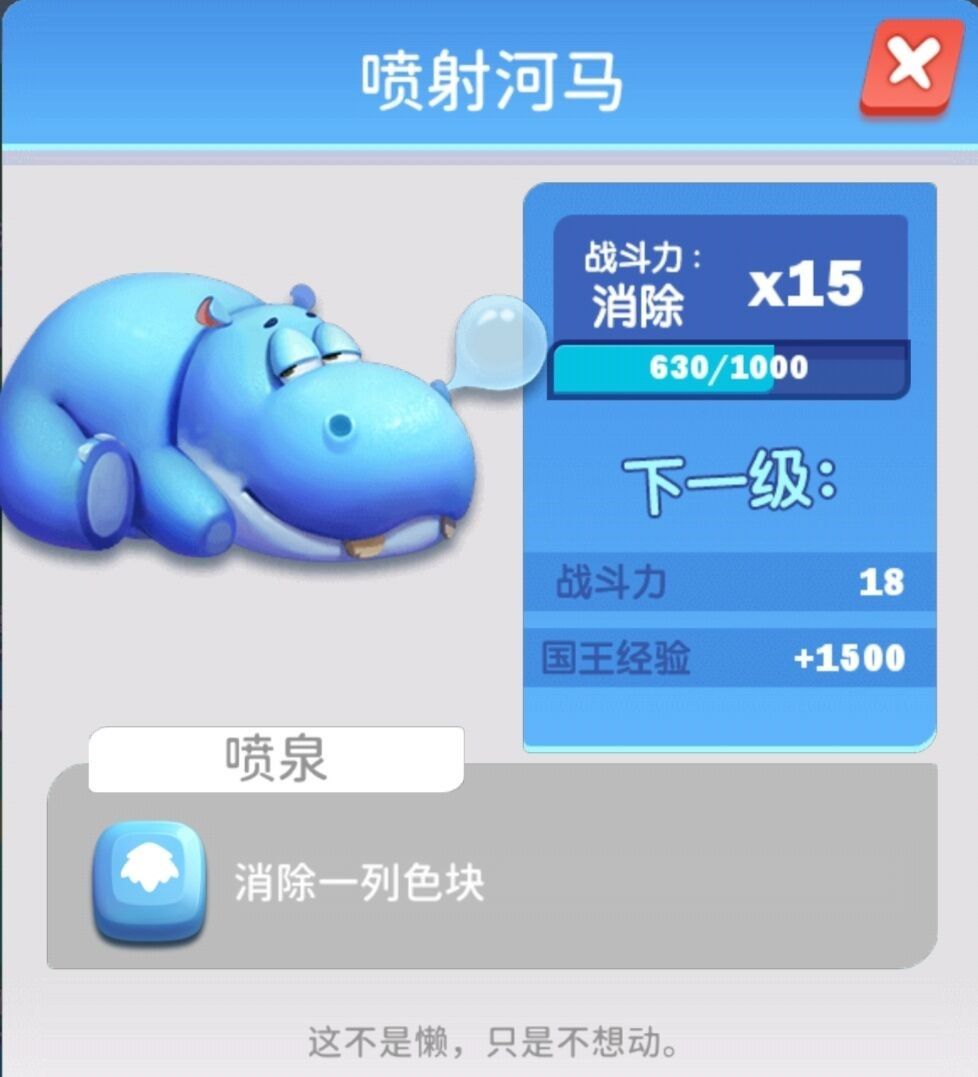Collapse the hippo stats card

pyautogui.click(x=725, y=460)
